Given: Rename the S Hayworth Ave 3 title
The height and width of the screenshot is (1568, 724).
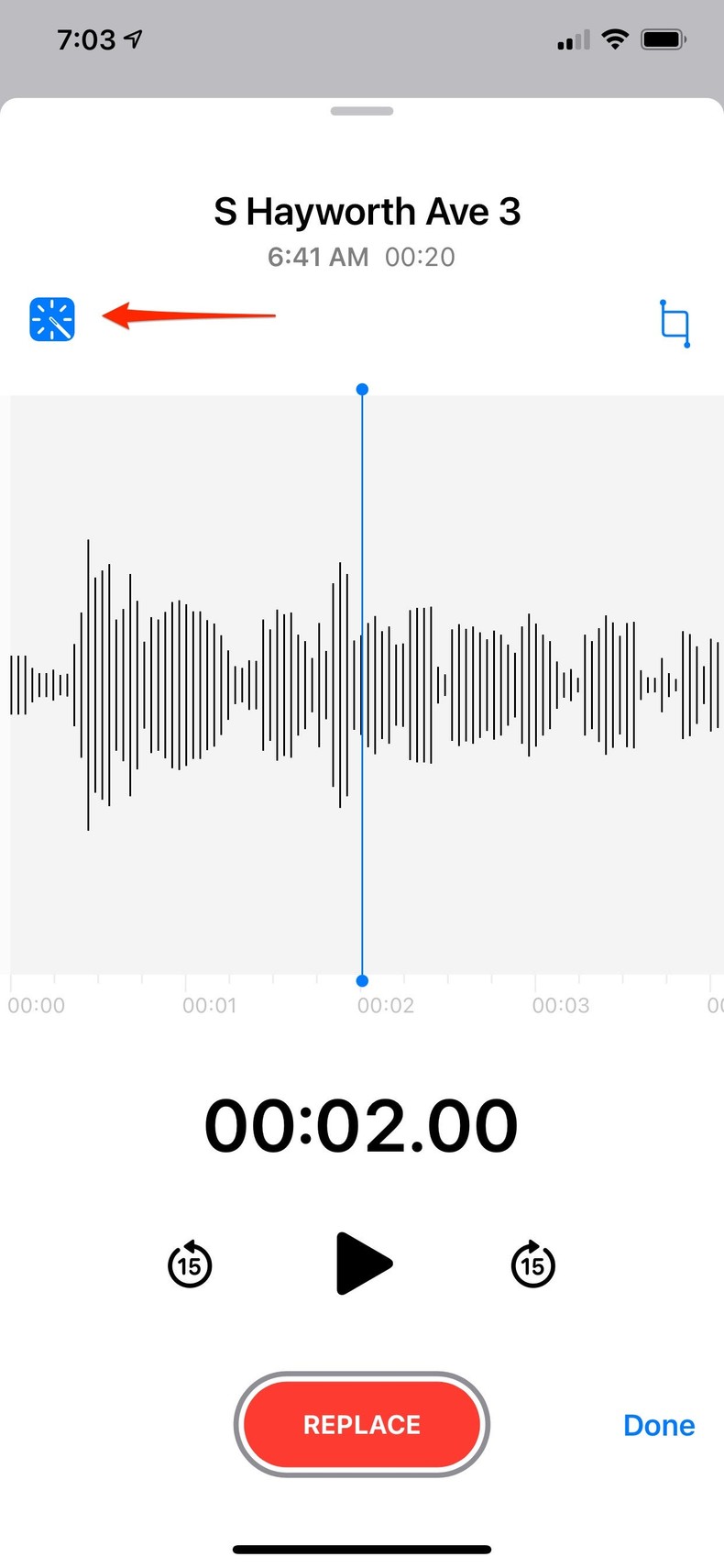Looking at the screenshot, I should click(x=367, y=212).
